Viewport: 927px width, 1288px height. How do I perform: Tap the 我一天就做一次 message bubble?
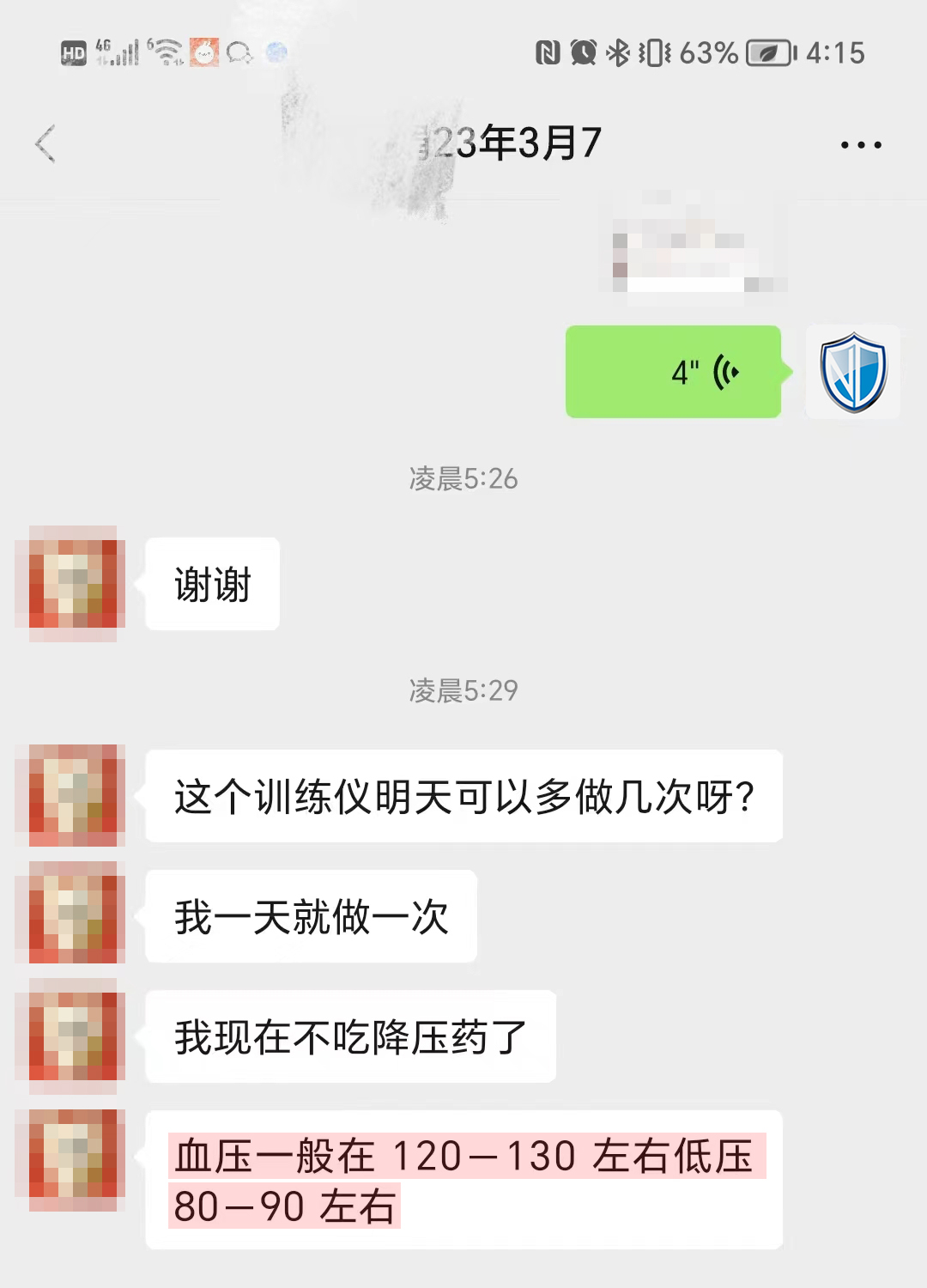pyautogui.click(x=312, y=917)
